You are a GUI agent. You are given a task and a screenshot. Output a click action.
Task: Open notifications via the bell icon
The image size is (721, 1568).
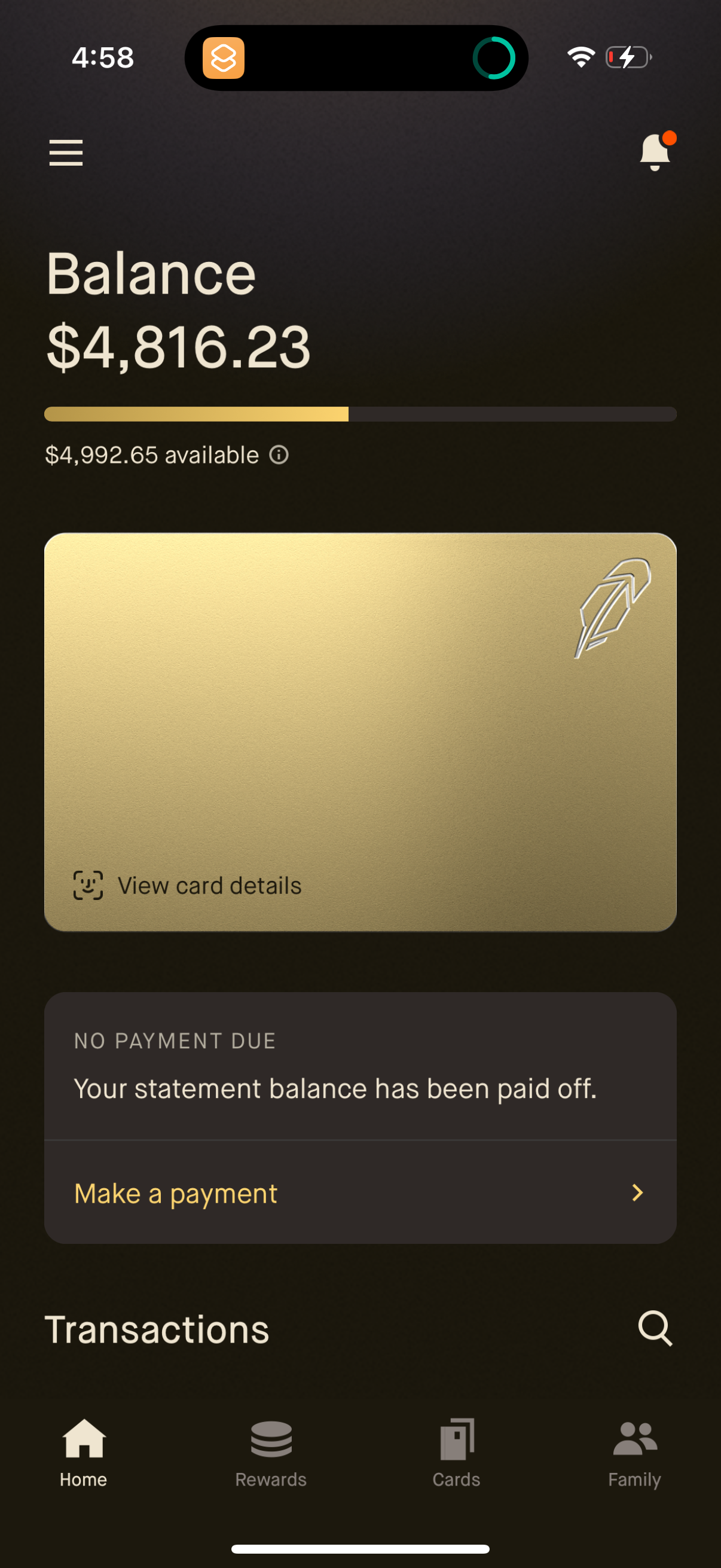654,152
